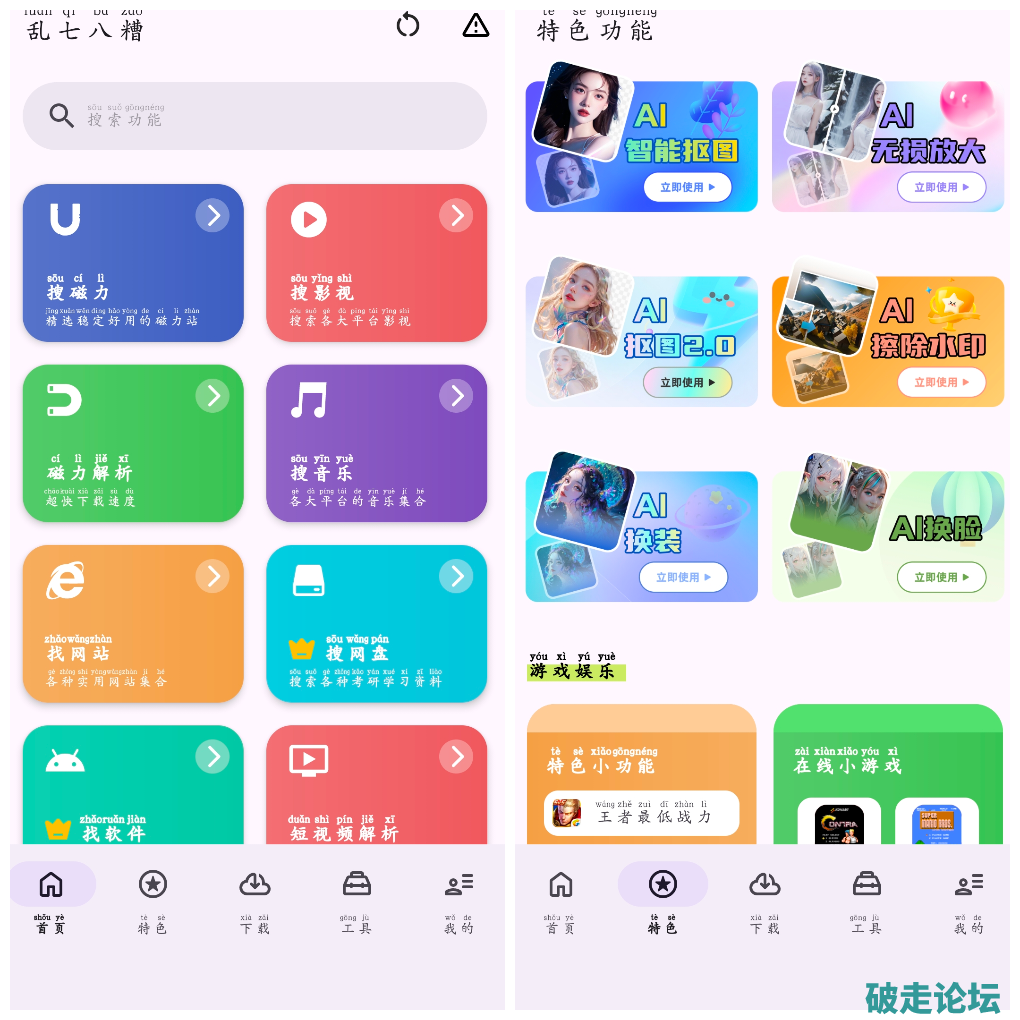Tap 立即使用 on AI换脸 banner
The width and height of the screenshot is (1020, 1020).
click(x=941, y=577)
